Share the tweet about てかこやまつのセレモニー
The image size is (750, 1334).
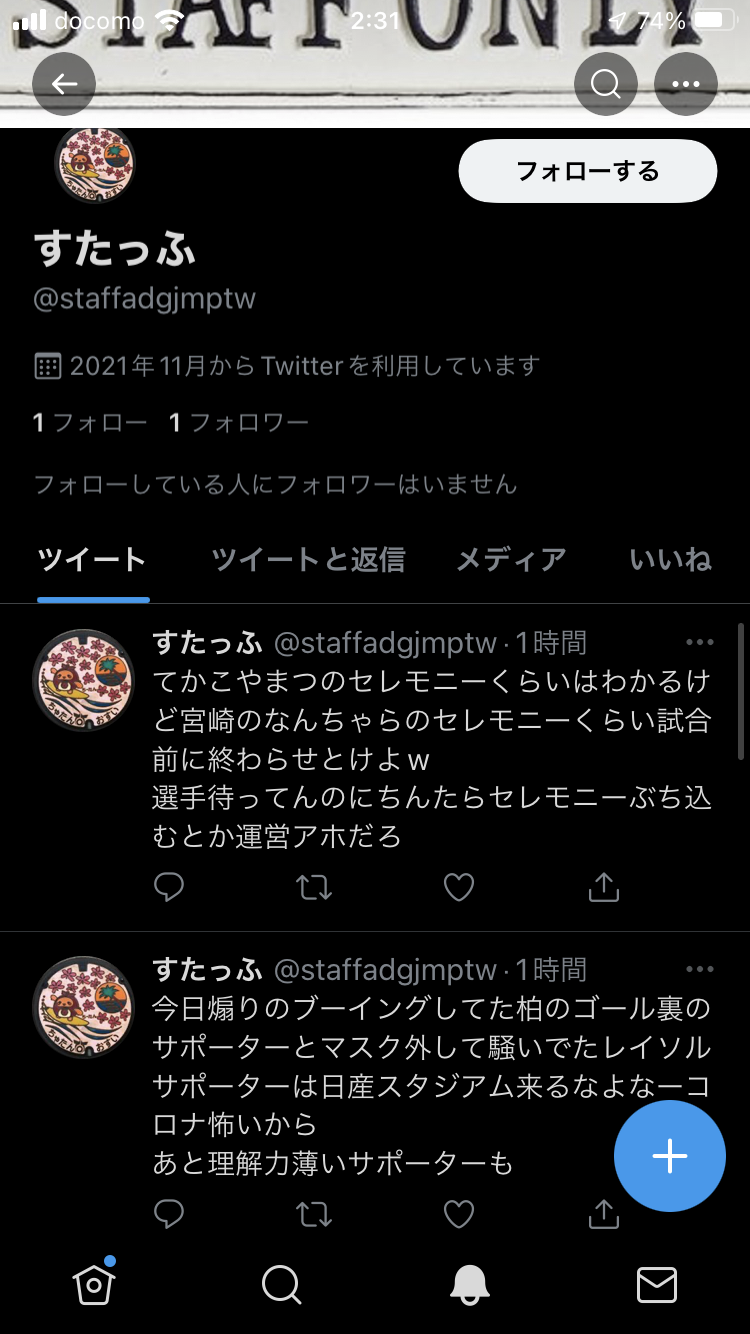[x=604, y=887]
